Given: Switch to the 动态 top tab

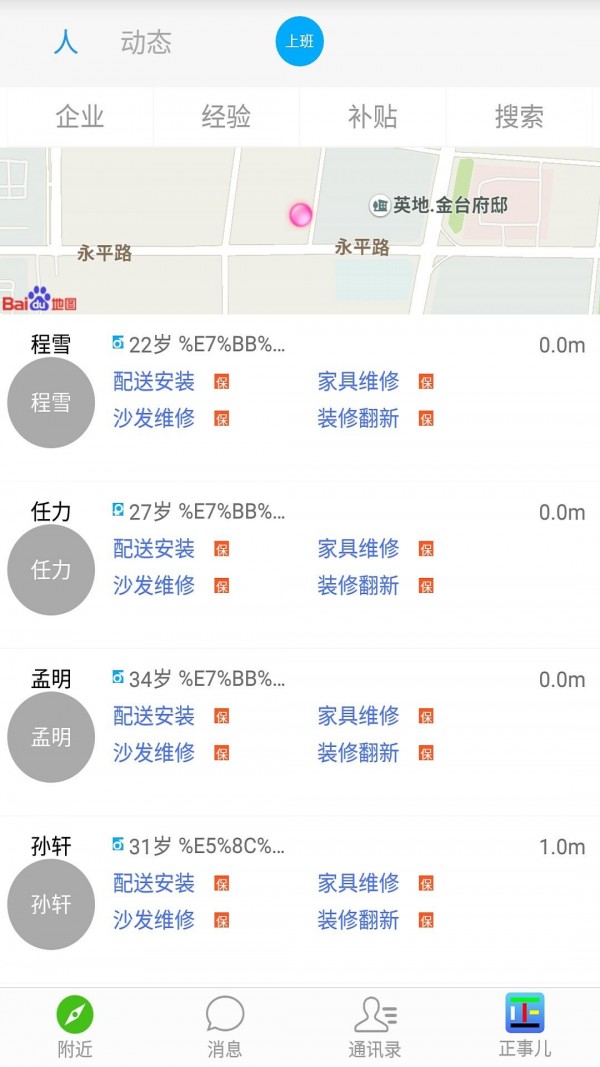Looking at the screenshot, I should [146, 42].
